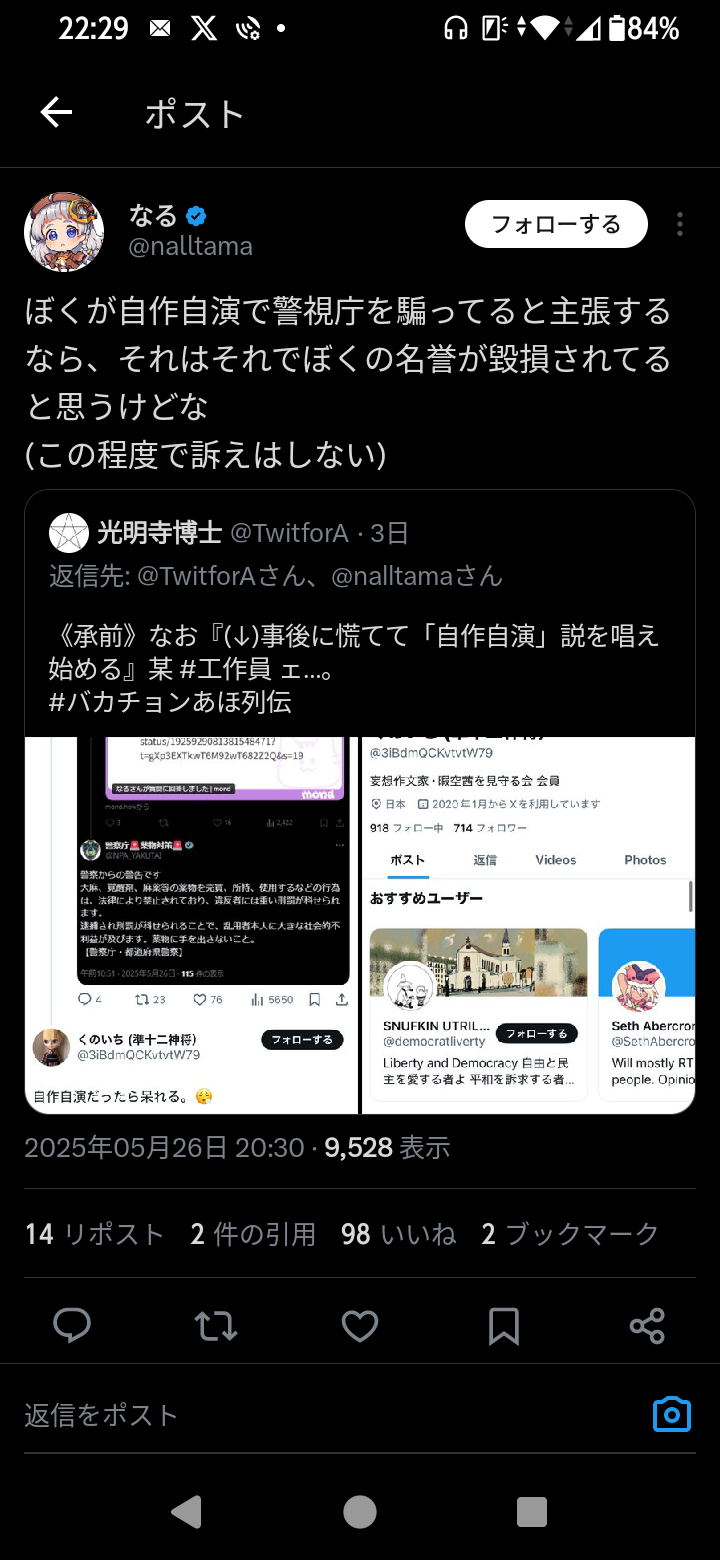Image resolution: width=720 pixels, height=1560 pixels.
Task: Reply with the speech bubble icon
Action: click(x=72, y=1326)
